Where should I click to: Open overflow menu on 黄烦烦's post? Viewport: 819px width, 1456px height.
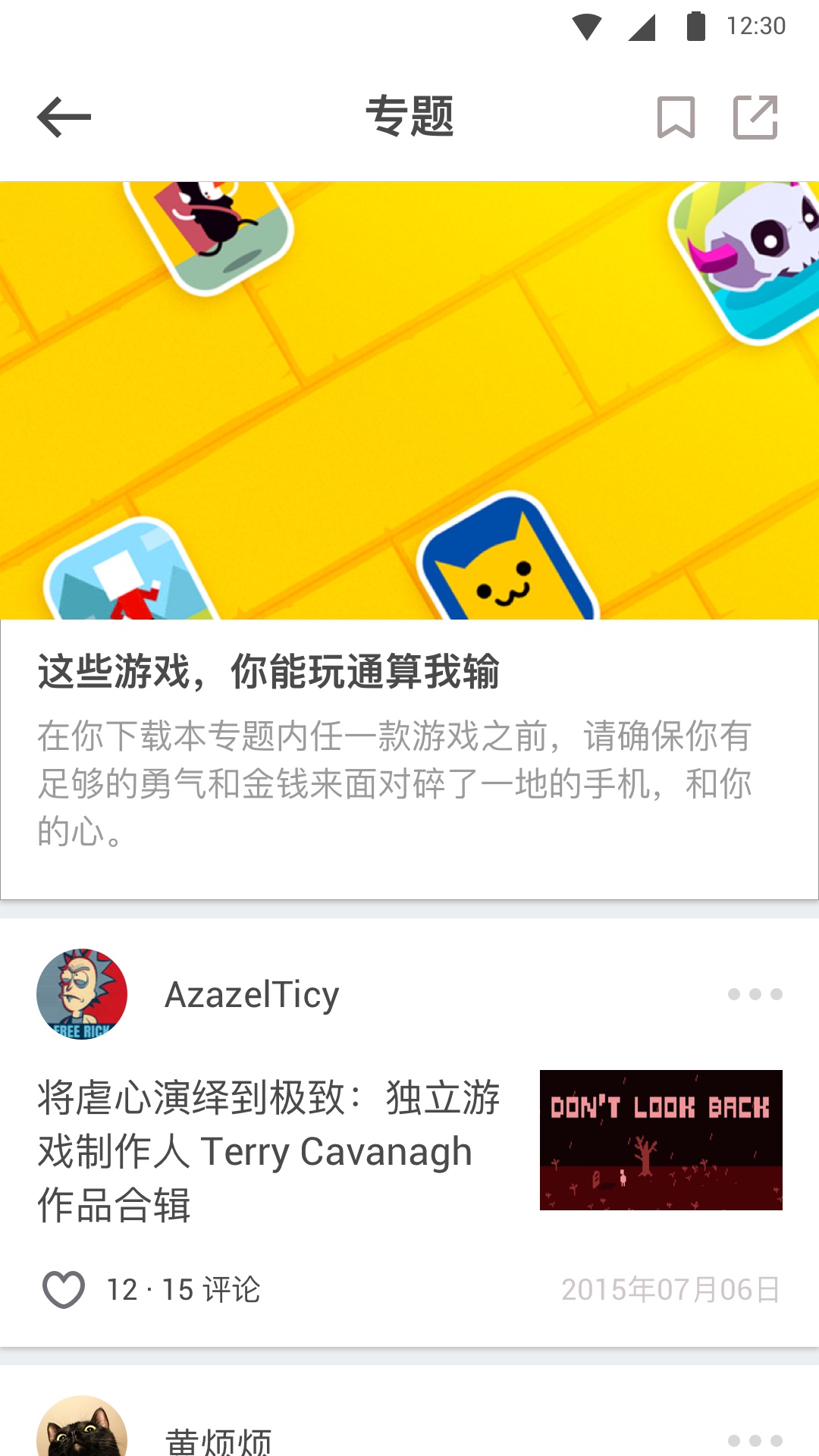click(x=755, y=1441)
